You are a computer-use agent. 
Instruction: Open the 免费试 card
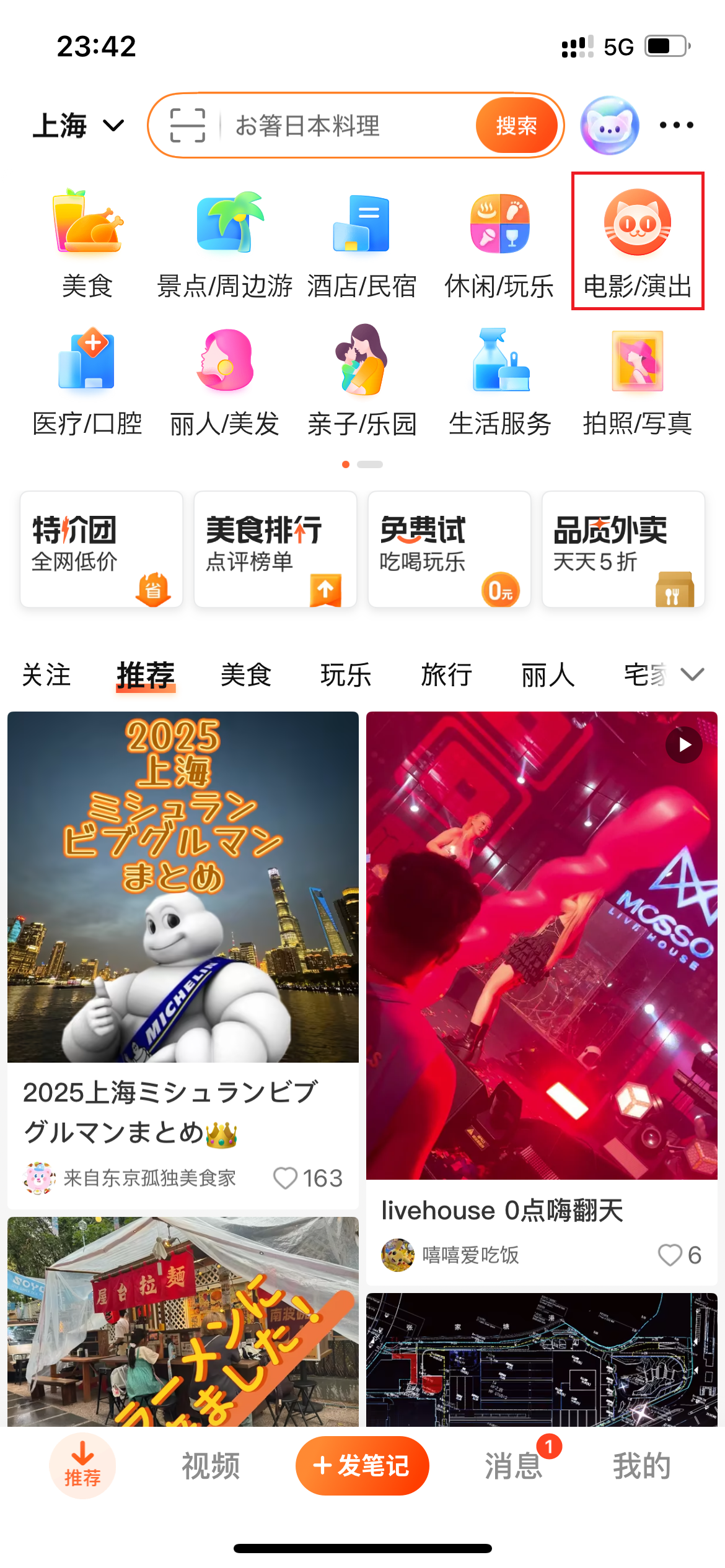(x=449, y=549)
